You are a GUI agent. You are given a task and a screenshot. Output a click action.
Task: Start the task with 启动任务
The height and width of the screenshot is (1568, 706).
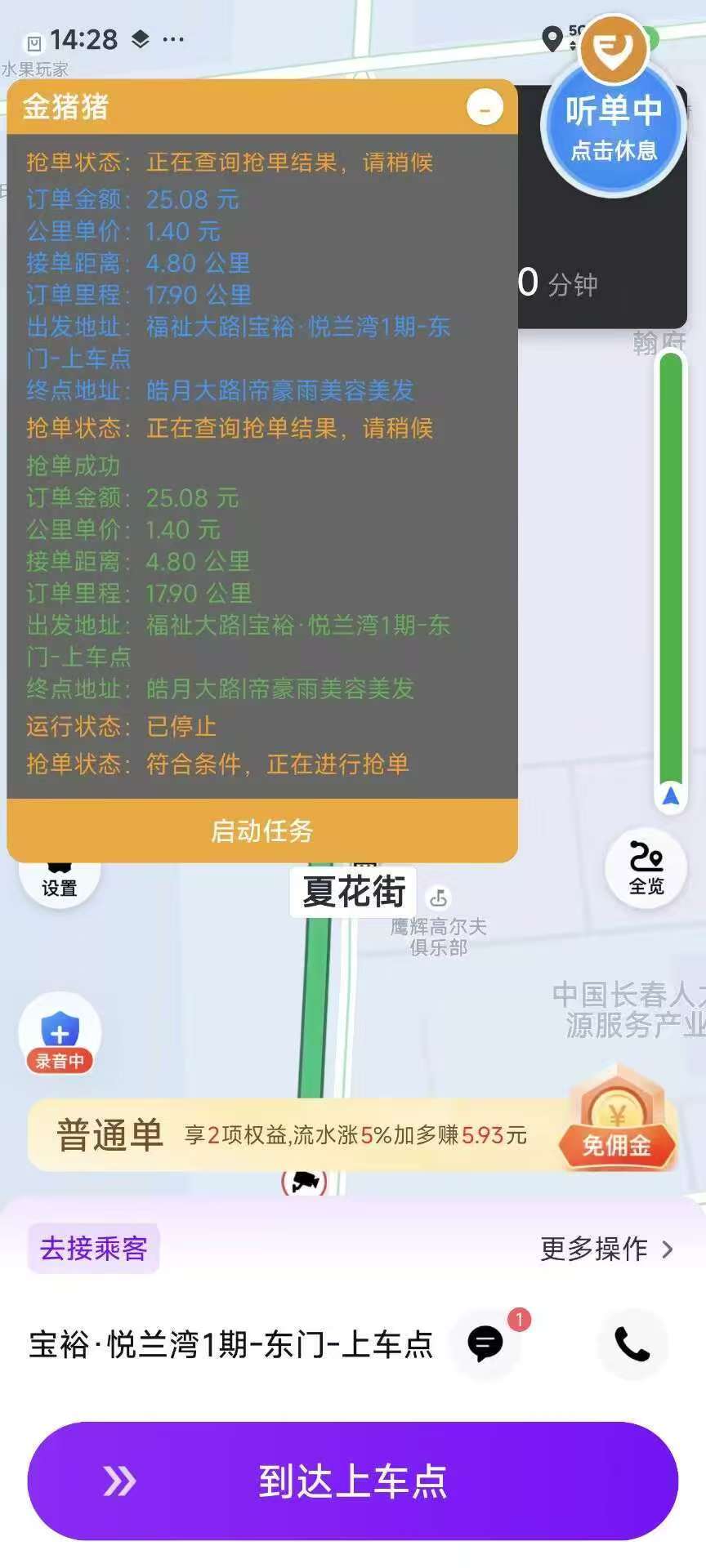coord(262,831)
